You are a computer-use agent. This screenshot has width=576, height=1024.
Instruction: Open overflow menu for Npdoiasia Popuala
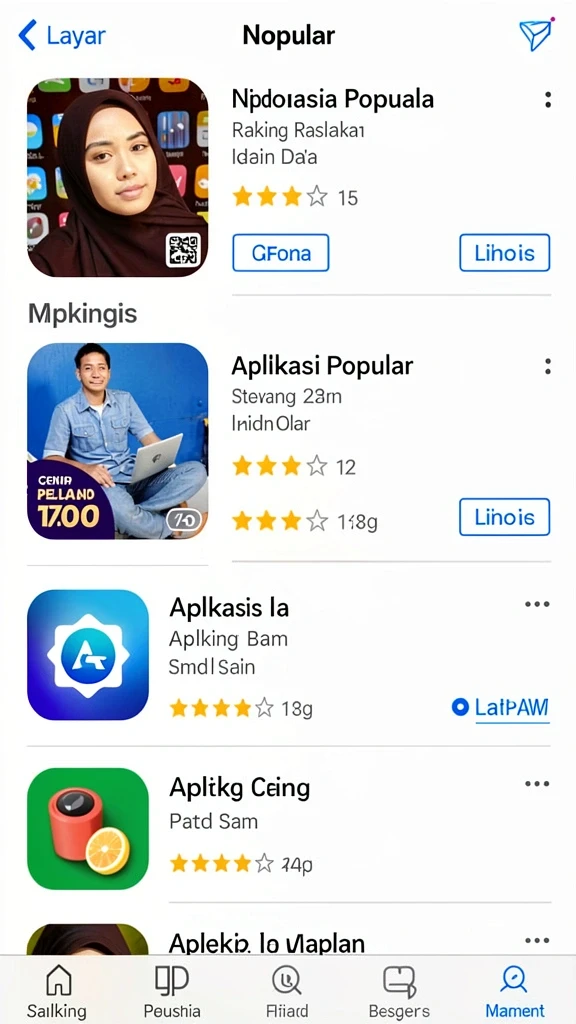point(547,100)
